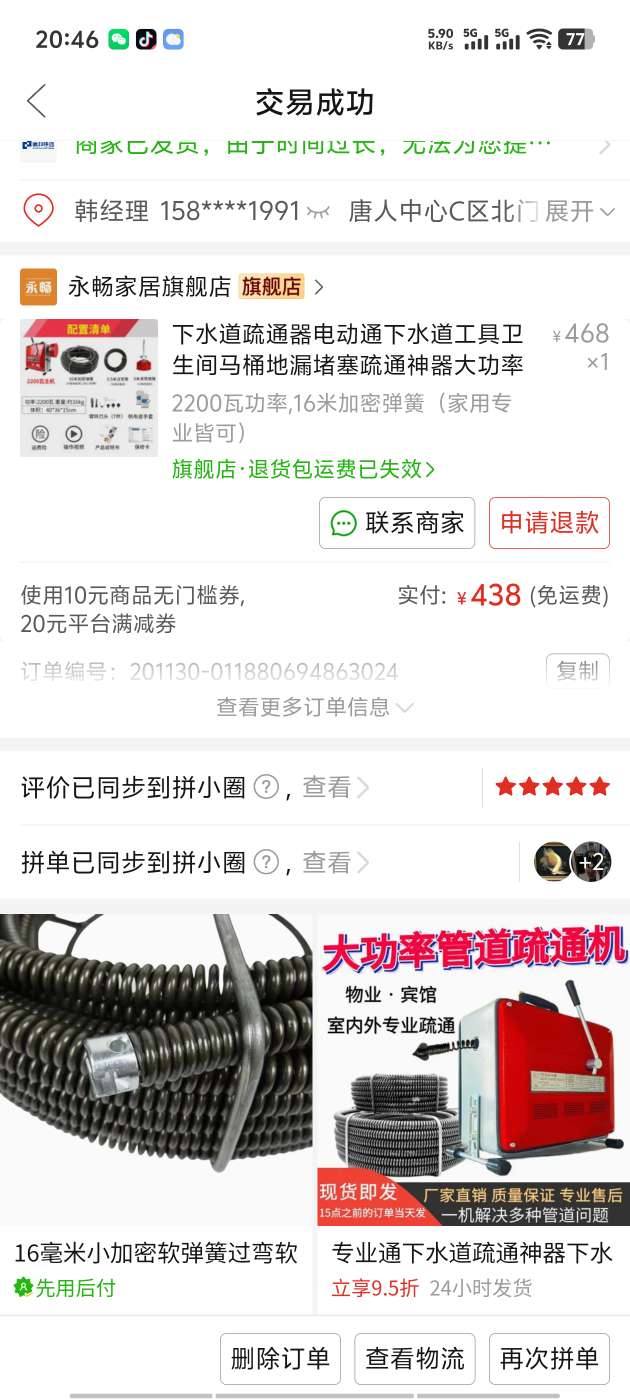The width and height of the screenshot is (630, 1400).
Task: Tap 再次拼单 to reorder
Action: tap(549, 1359)
